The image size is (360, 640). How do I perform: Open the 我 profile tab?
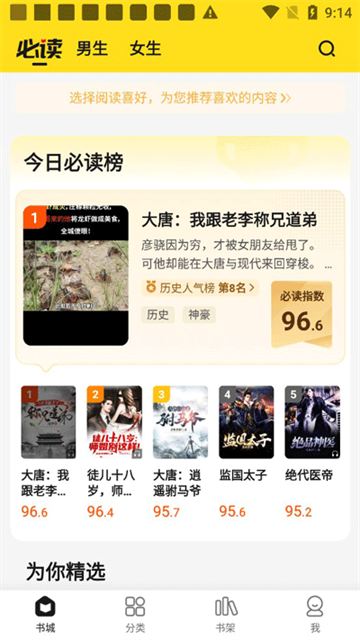[x=315, y=614]
